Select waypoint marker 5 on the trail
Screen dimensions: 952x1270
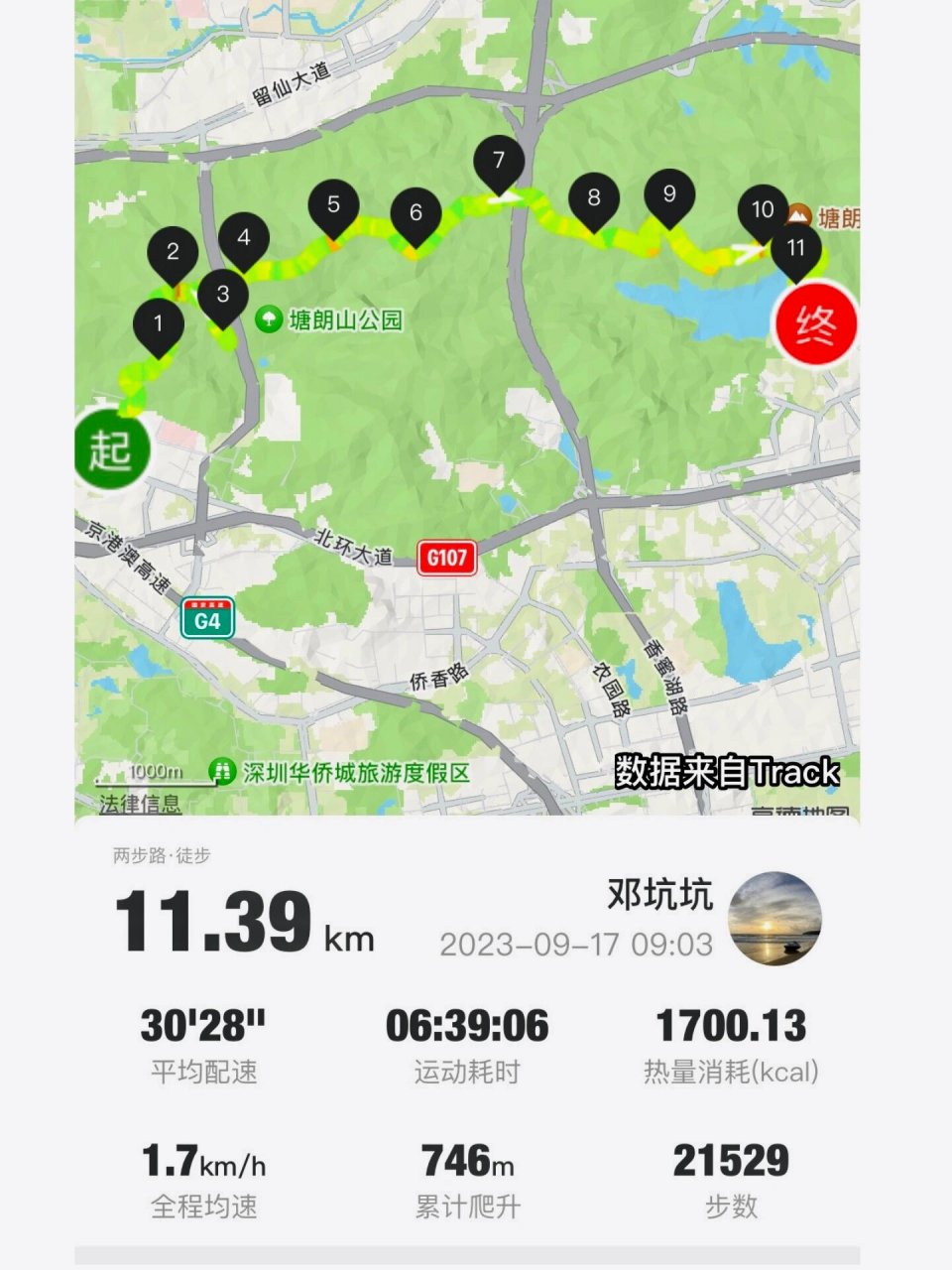pyautogui.click(x=332, y=203)
